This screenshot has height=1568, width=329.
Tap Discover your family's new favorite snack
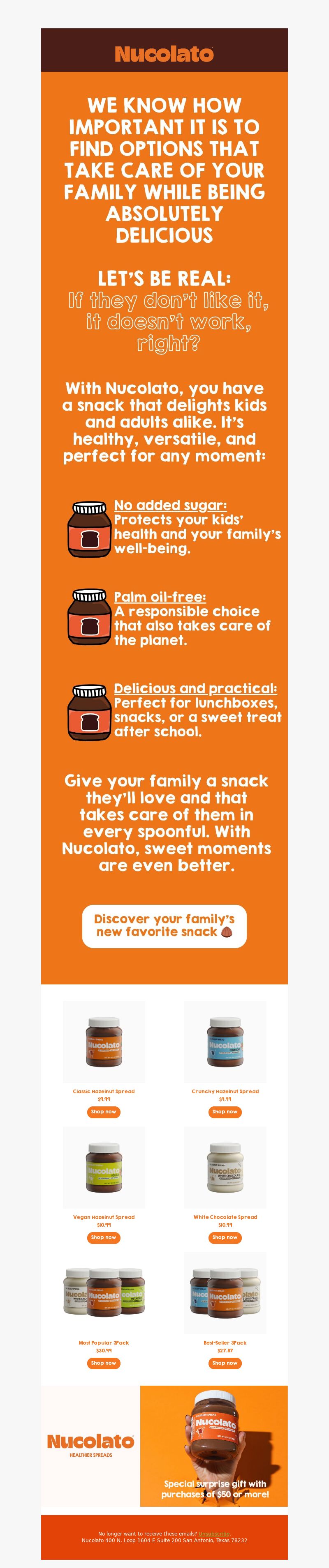(x=164, y=926)
